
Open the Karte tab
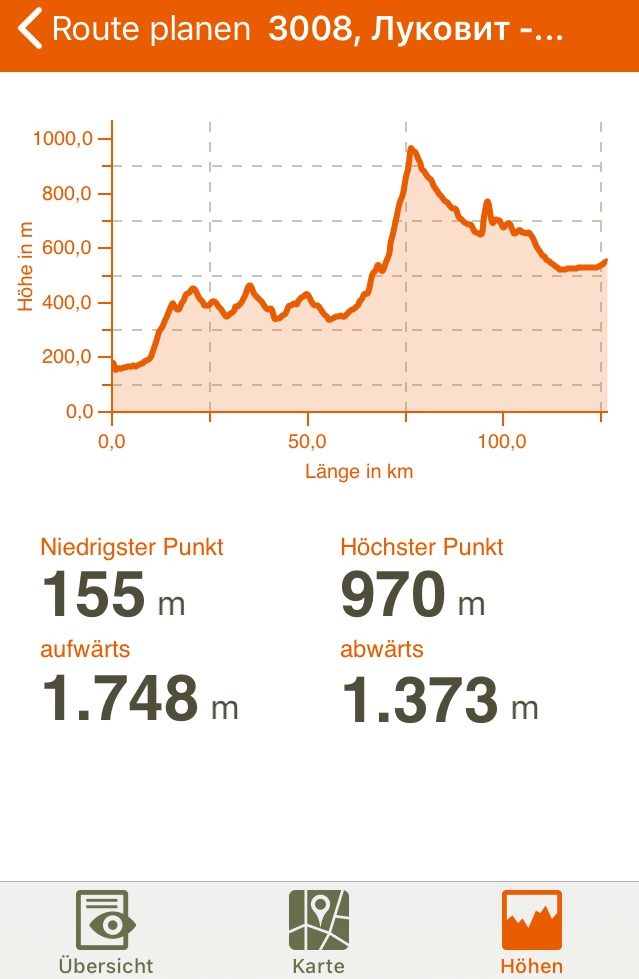[x=319, y=932]
